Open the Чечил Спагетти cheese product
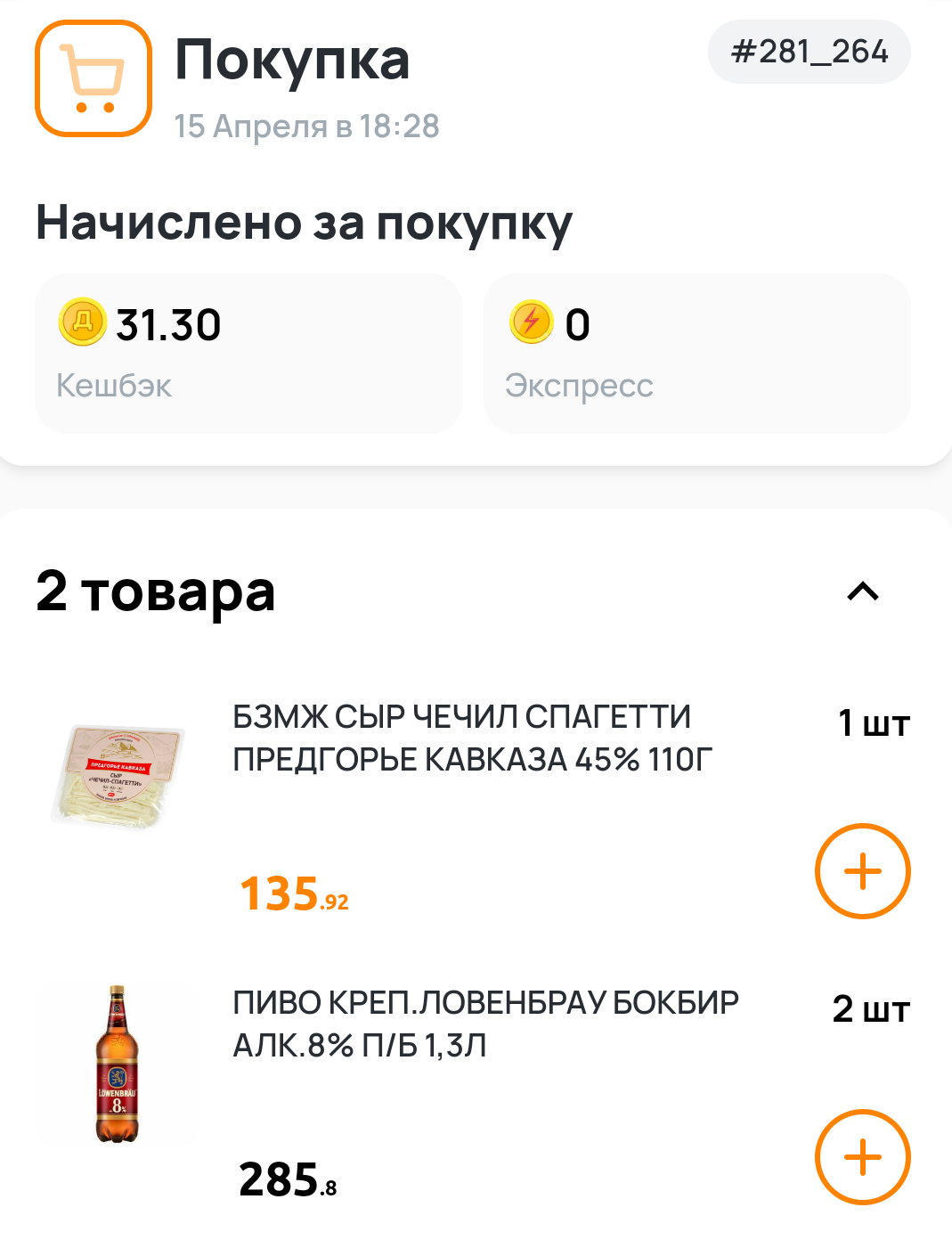The image size is (952, 1240). 471,738
